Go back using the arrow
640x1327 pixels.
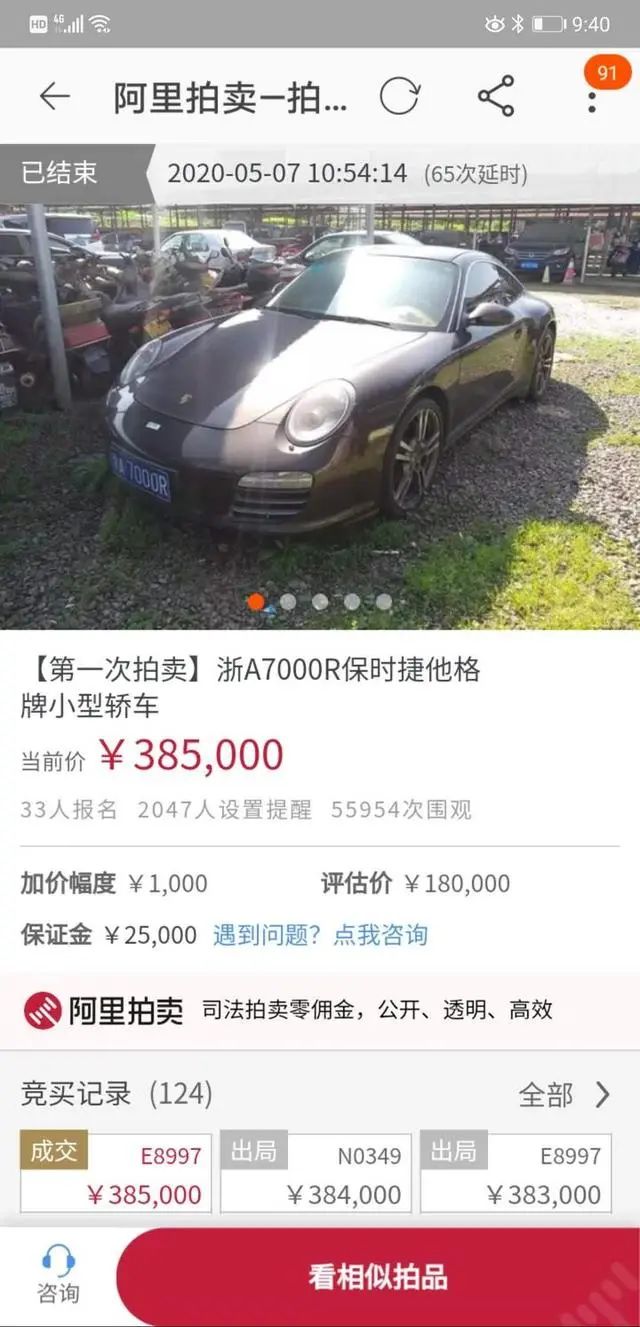pyautogui.click(x=54, y=96)
